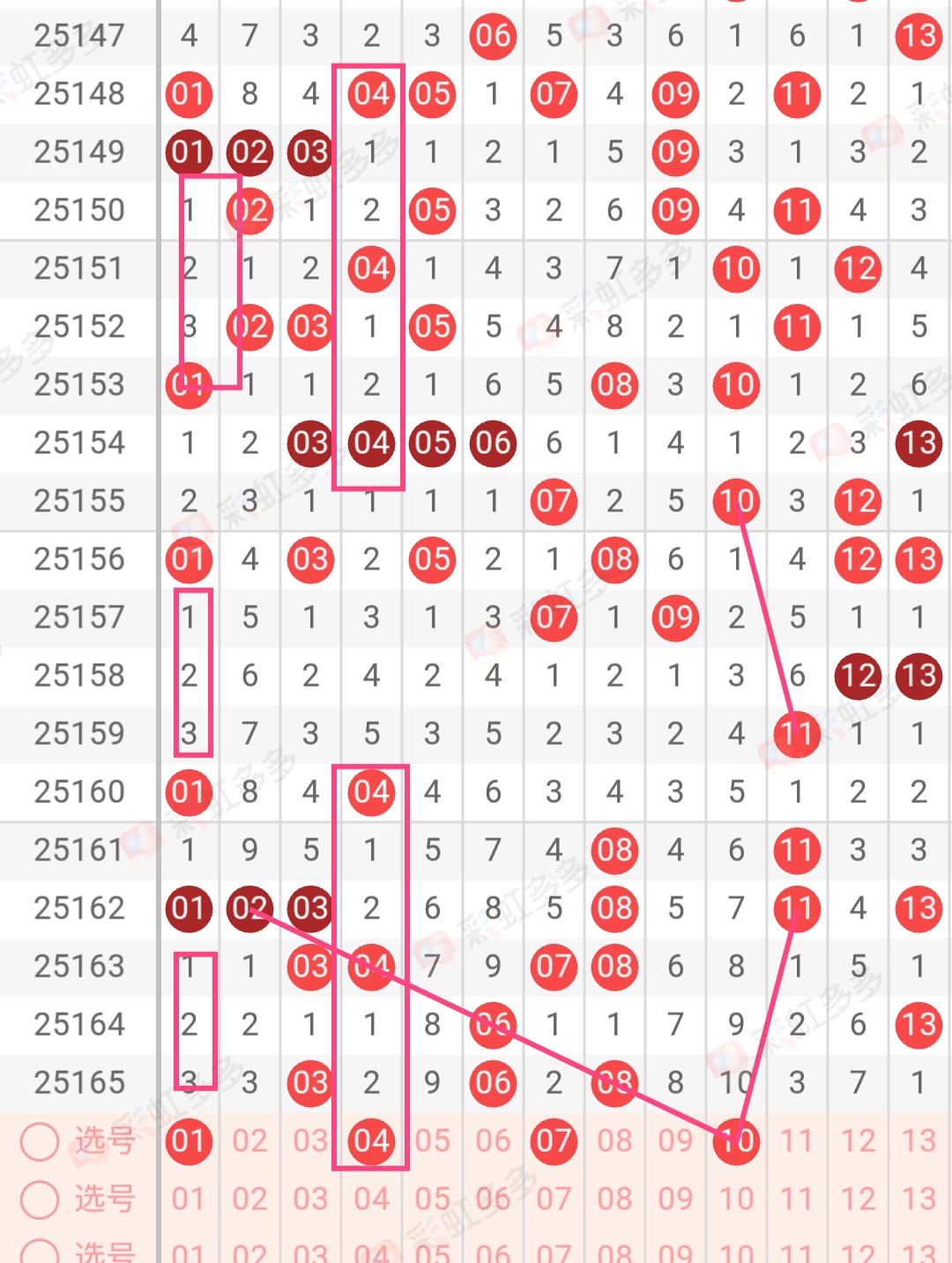
Task: Pick number 02 in first 选号 row
Action: pyautogui.click(x=249, y=1141)
